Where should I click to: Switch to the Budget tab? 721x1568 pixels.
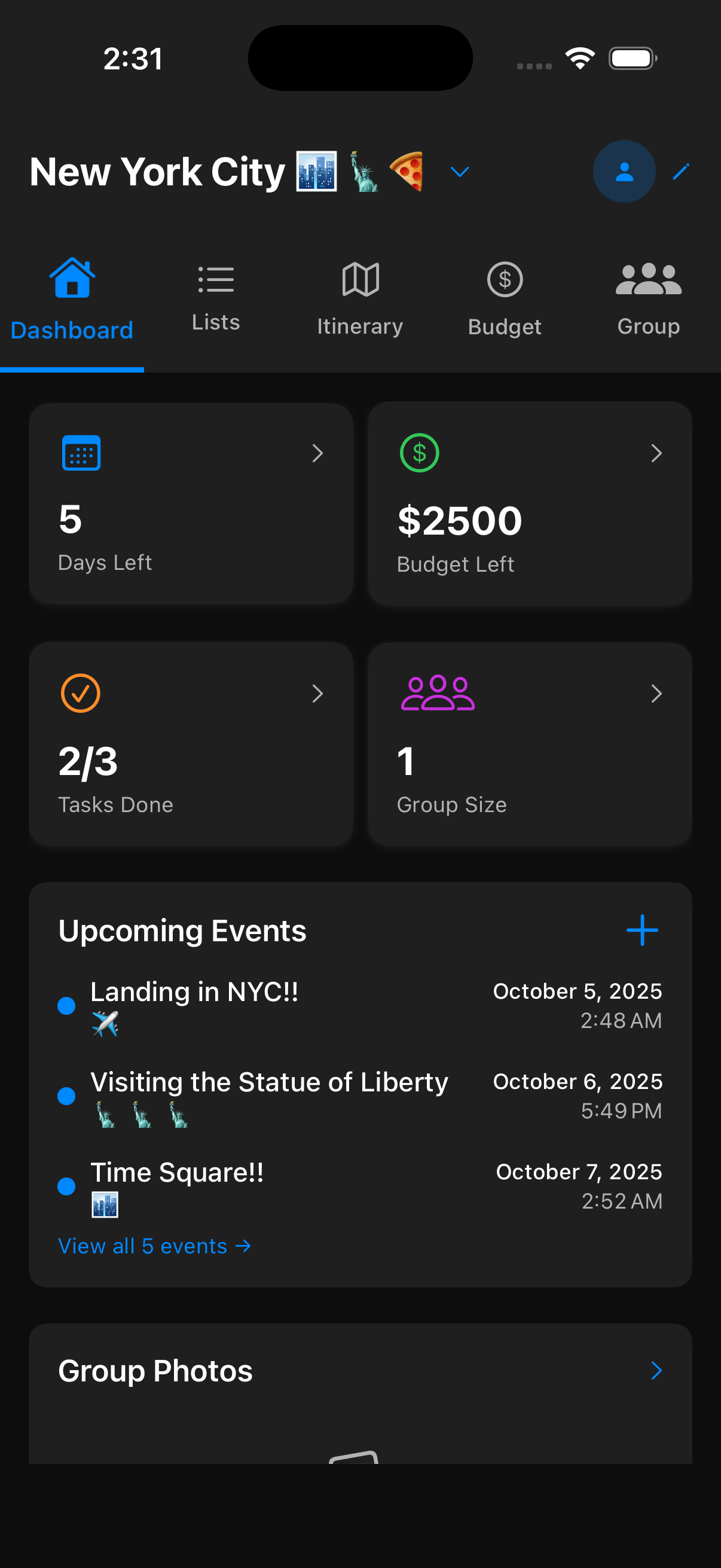coord(505,300)
